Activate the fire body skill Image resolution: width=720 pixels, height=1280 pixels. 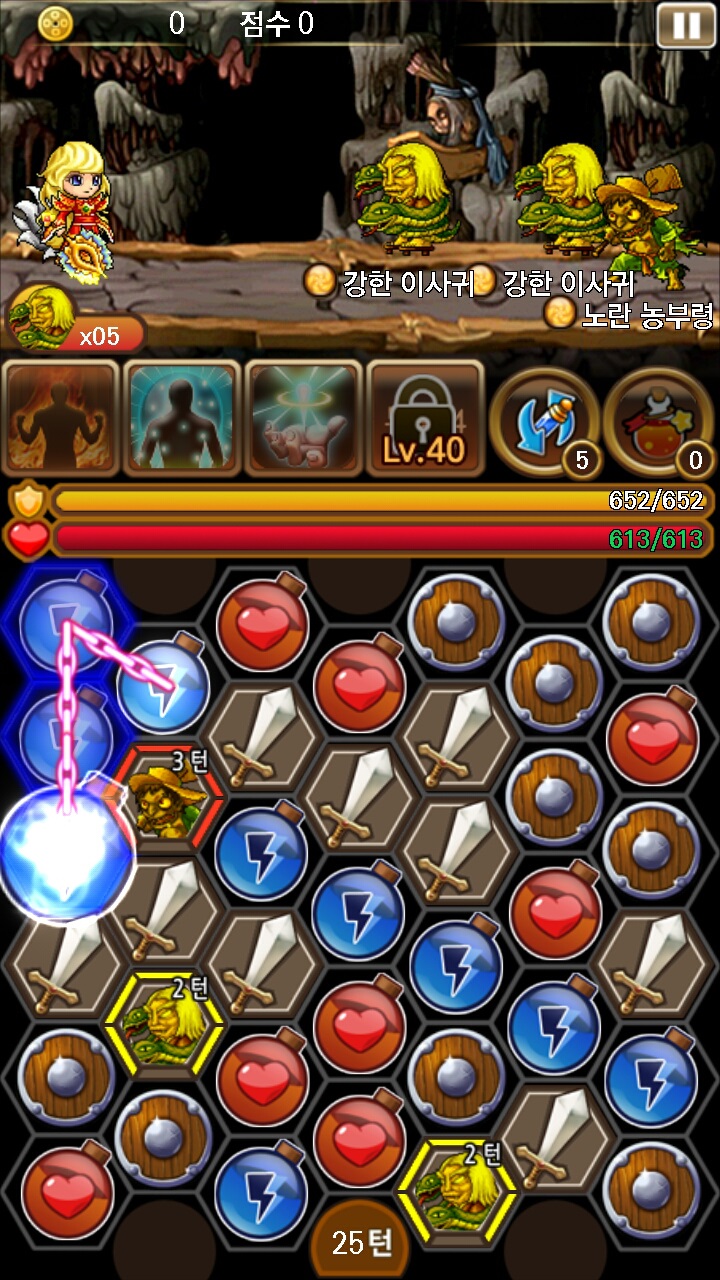tap(60, 417)
